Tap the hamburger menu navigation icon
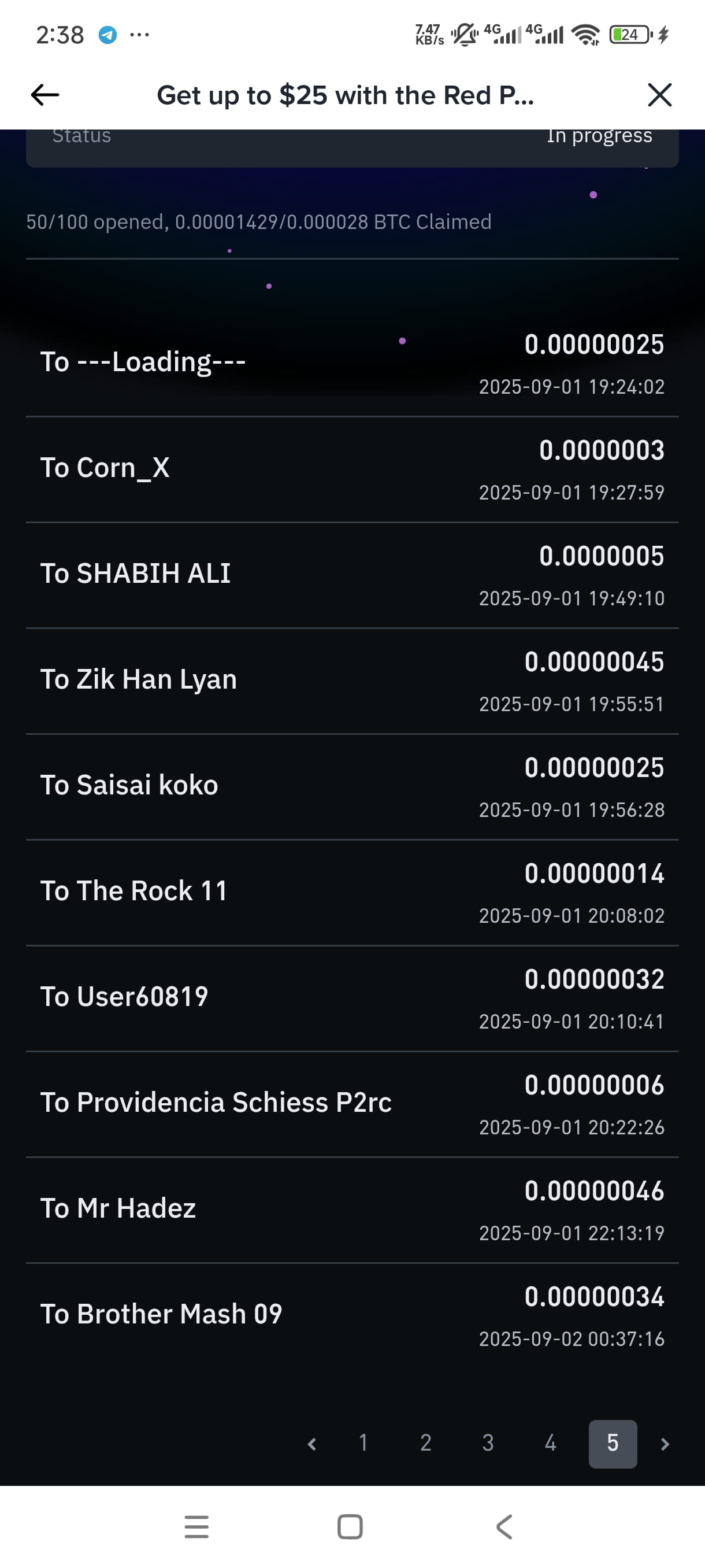This screenshot has height=1568, width=705. pyautogui.click(x=196, y=1525)
